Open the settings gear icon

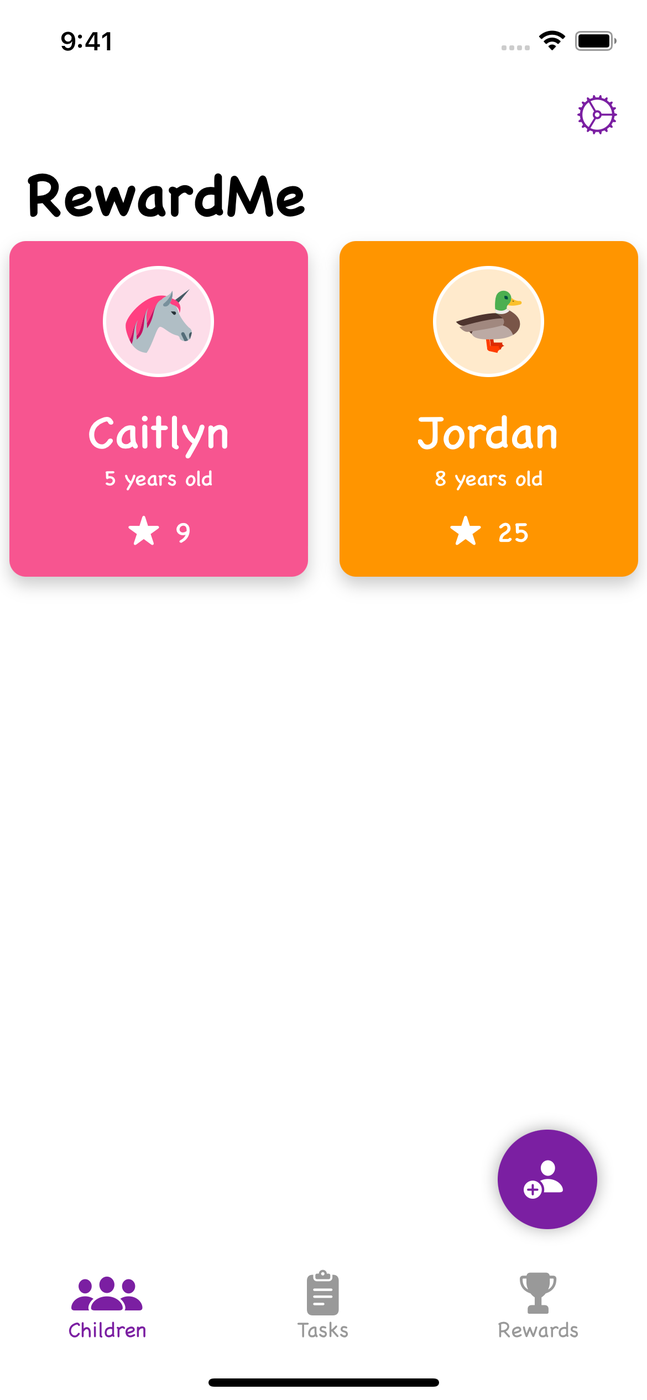tap(597, 115)
